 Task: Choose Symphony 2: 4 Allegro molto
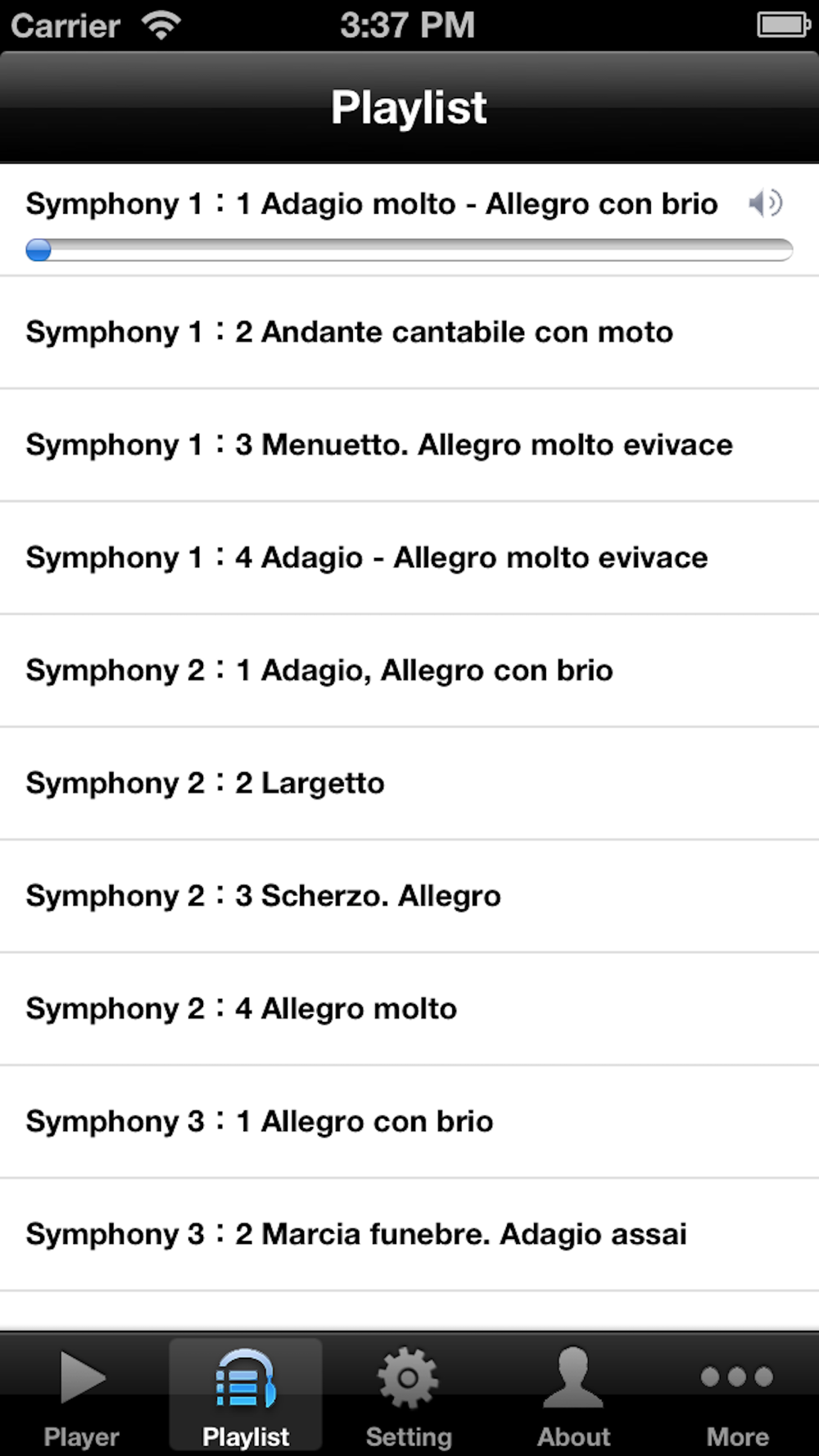(409, 1009)
